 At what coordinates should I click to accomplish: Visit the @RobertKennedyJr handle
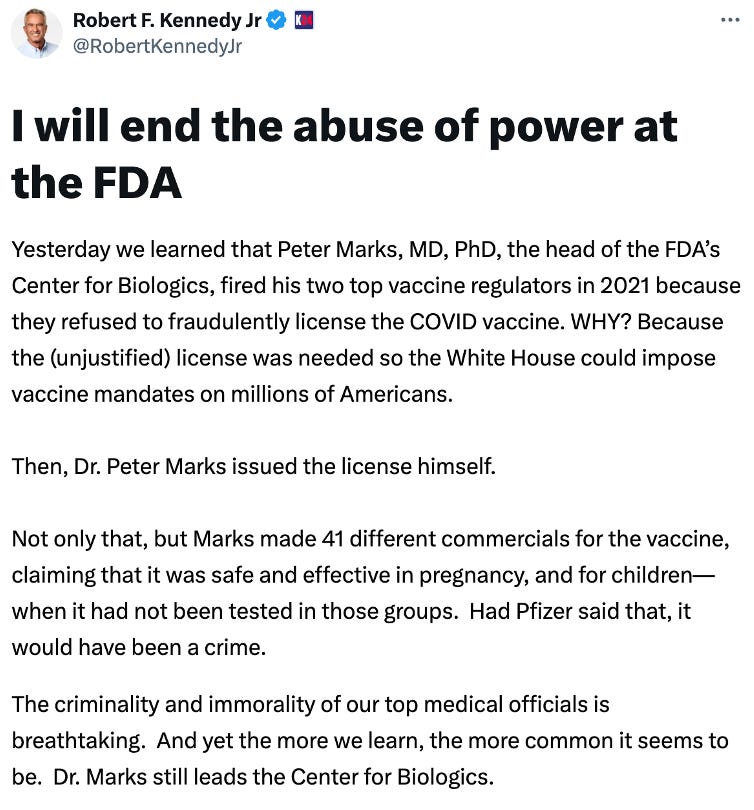point(157,46)
